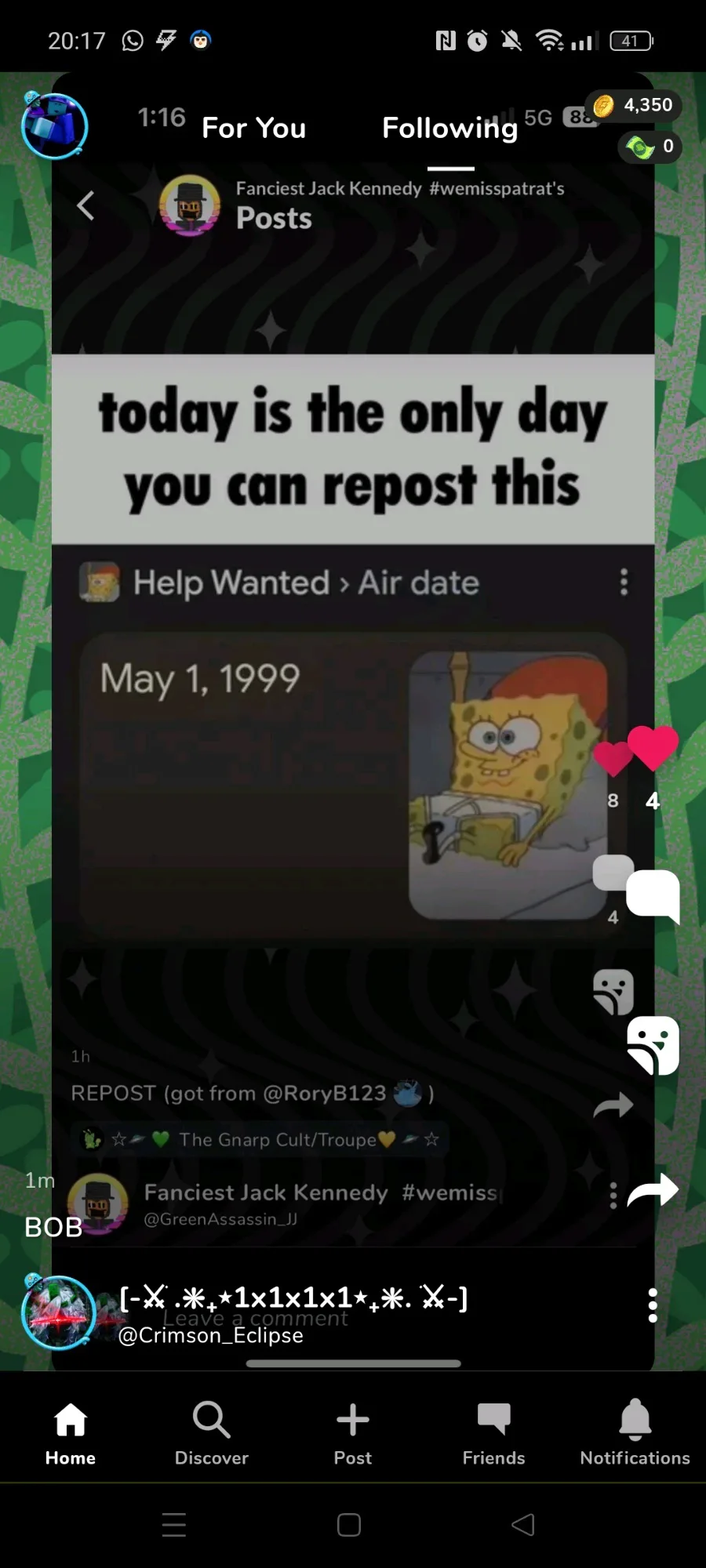Create a new Post

[353, 1434]
